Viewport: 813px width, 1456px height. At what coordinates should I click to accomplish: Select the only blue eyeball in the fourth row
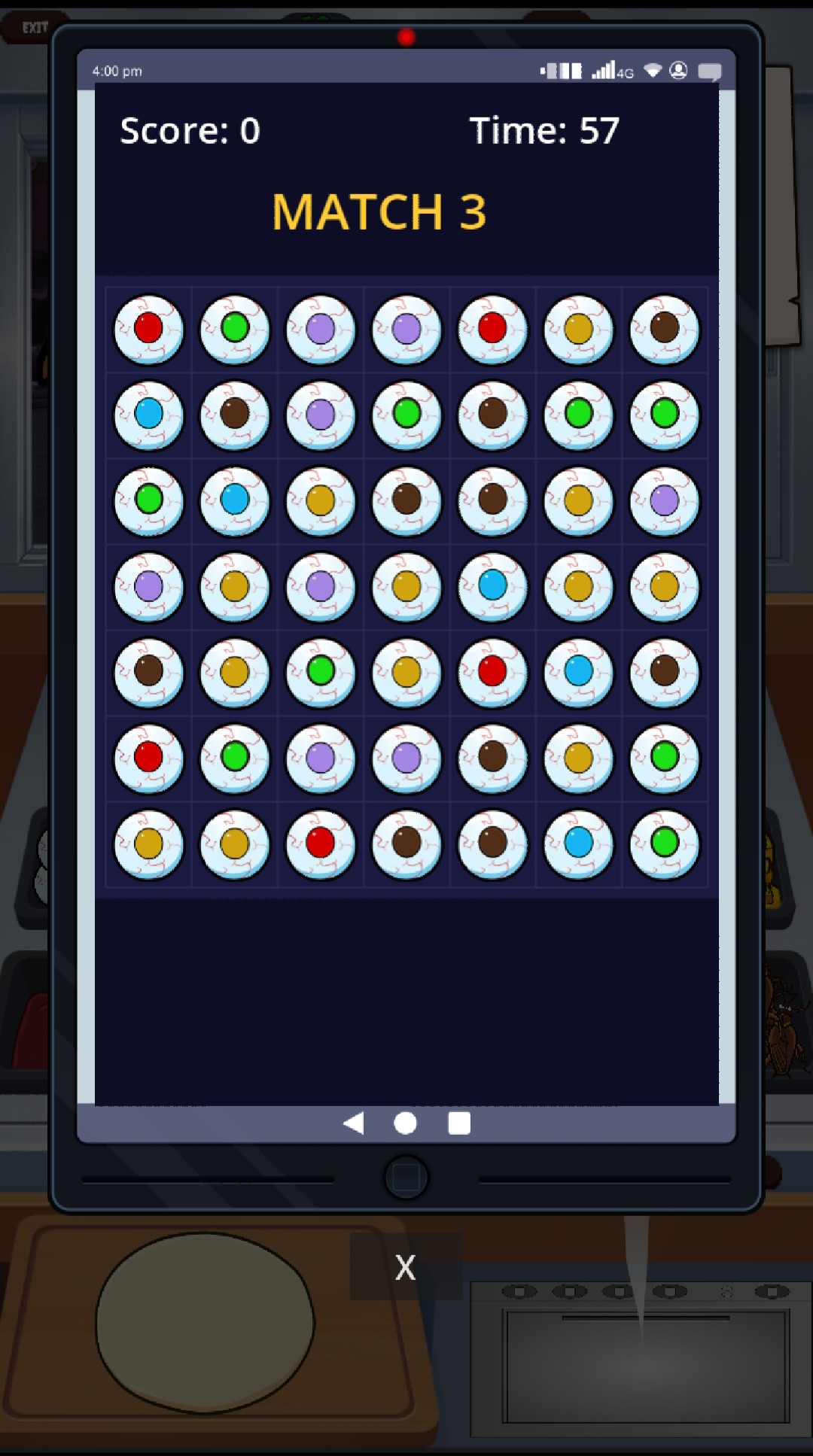click(492, 587)
